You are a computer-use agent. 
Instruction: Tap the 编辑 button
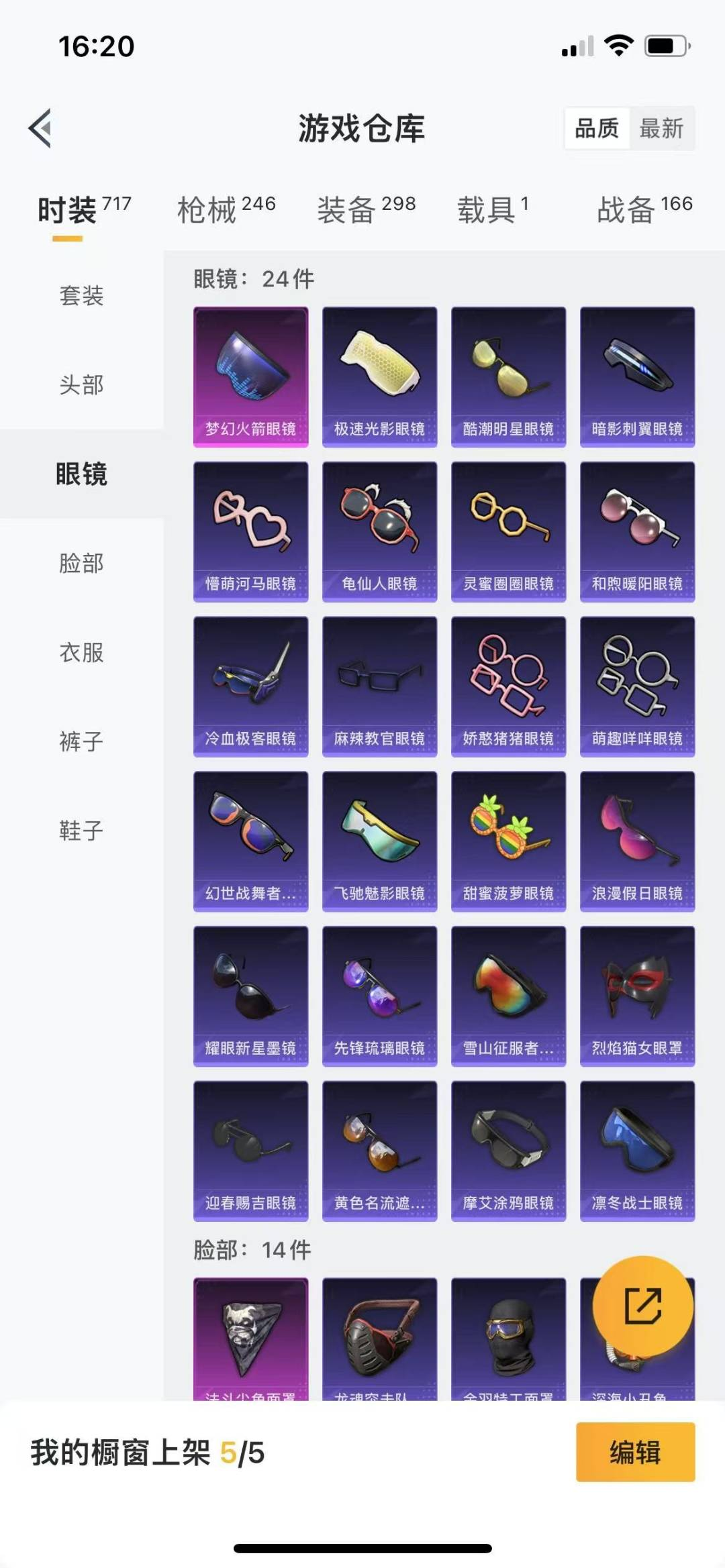tap(634, 1452)
